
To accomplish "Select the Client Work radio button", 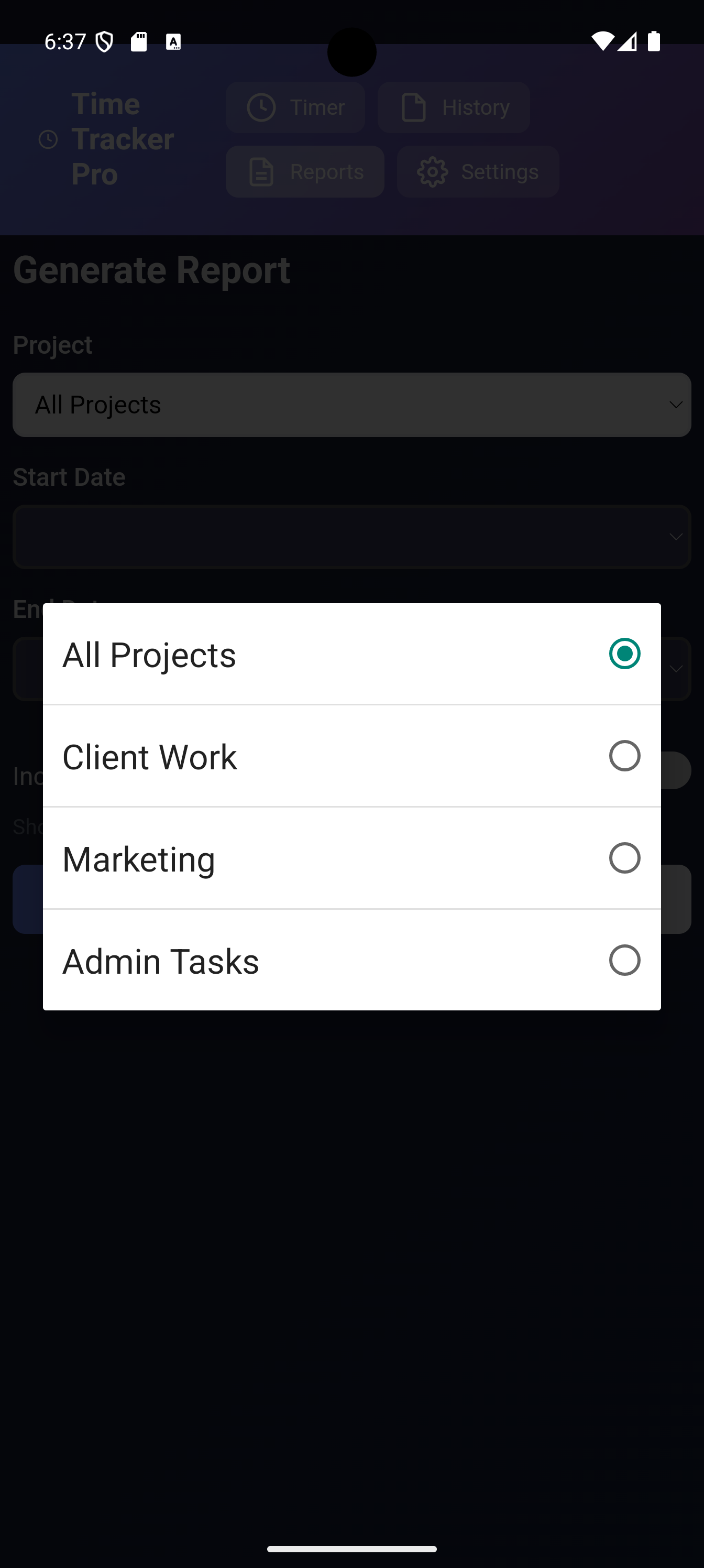I will point(624,756).
